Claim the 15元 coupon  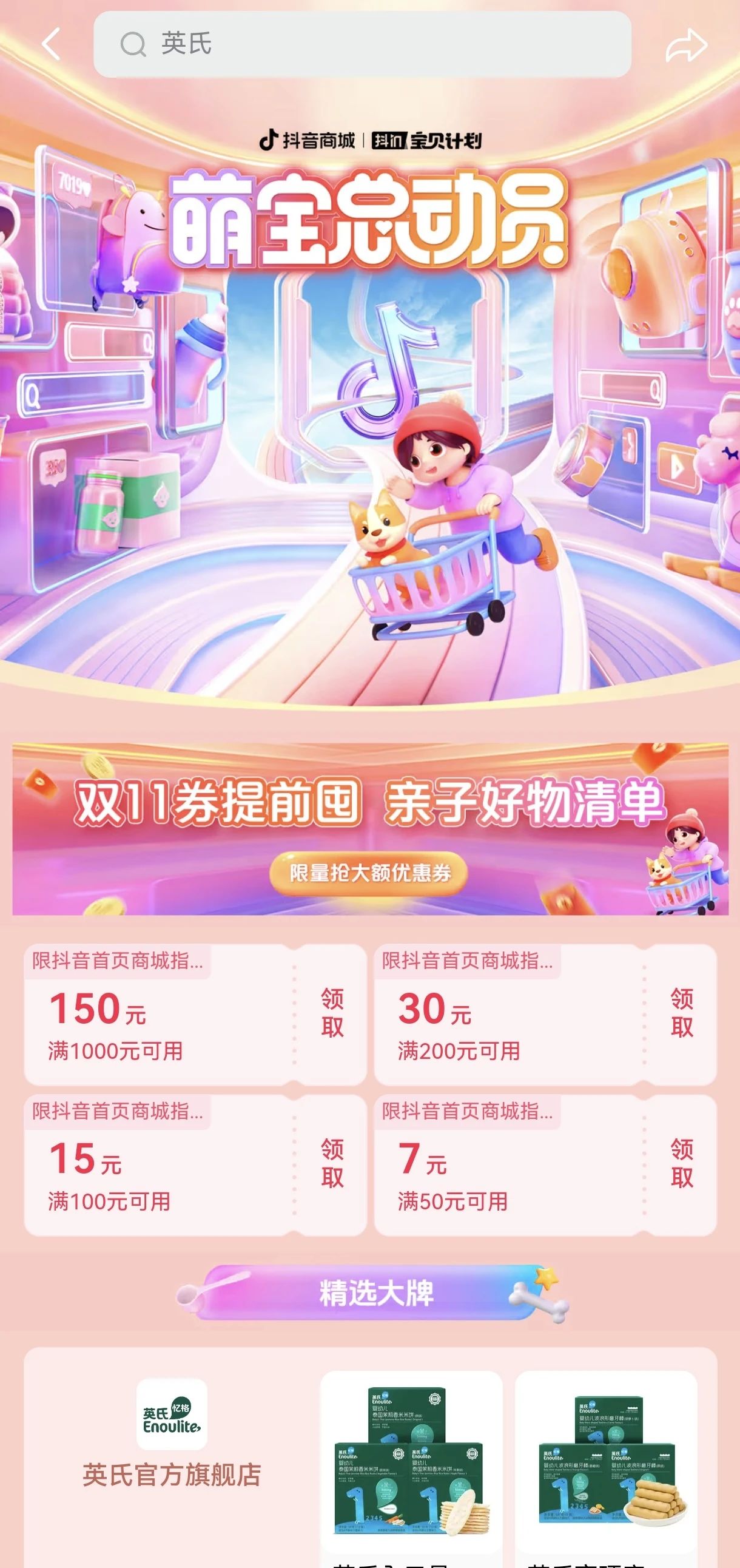[x=332, y=1164]
